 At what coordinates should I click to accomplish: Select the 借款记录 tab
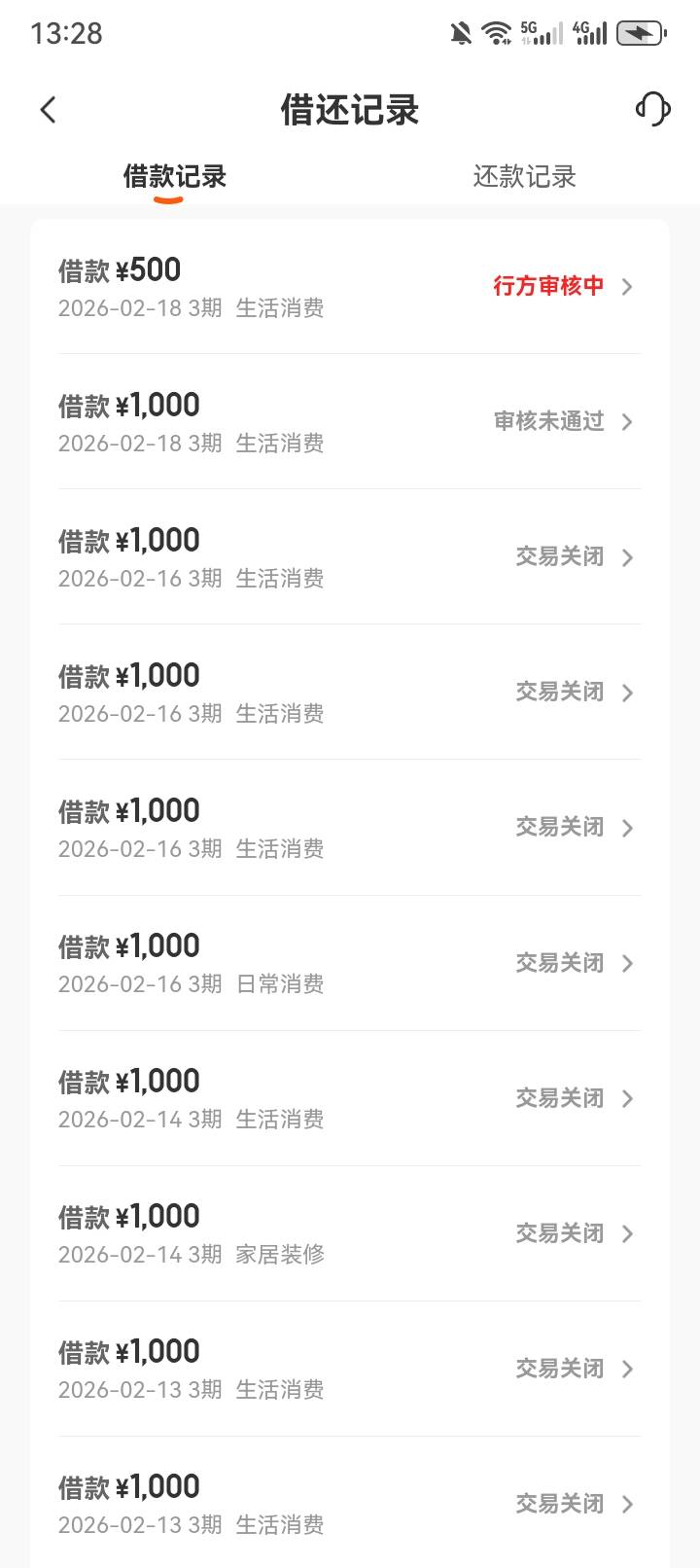click(x=175, y=177)
